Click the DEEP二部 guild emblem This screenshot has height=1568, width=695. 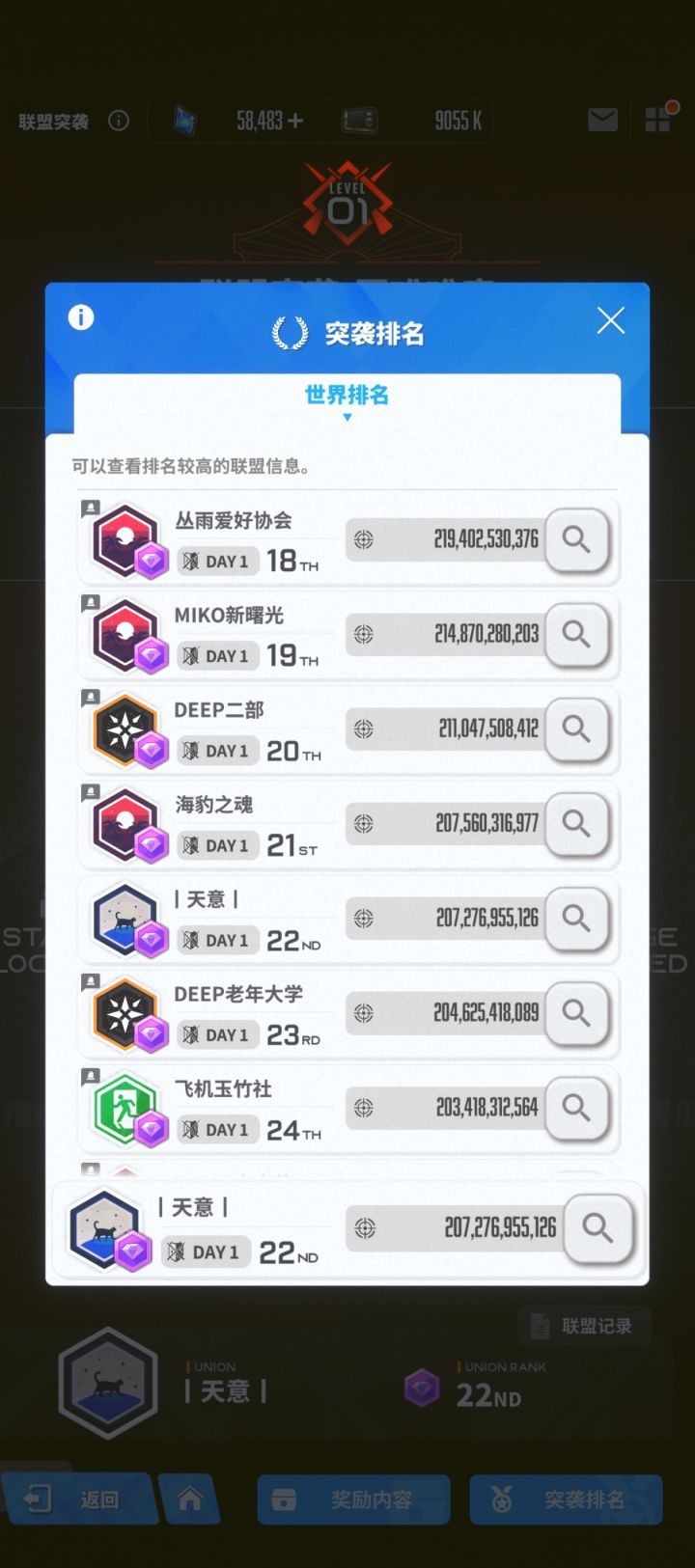[125, 729]
